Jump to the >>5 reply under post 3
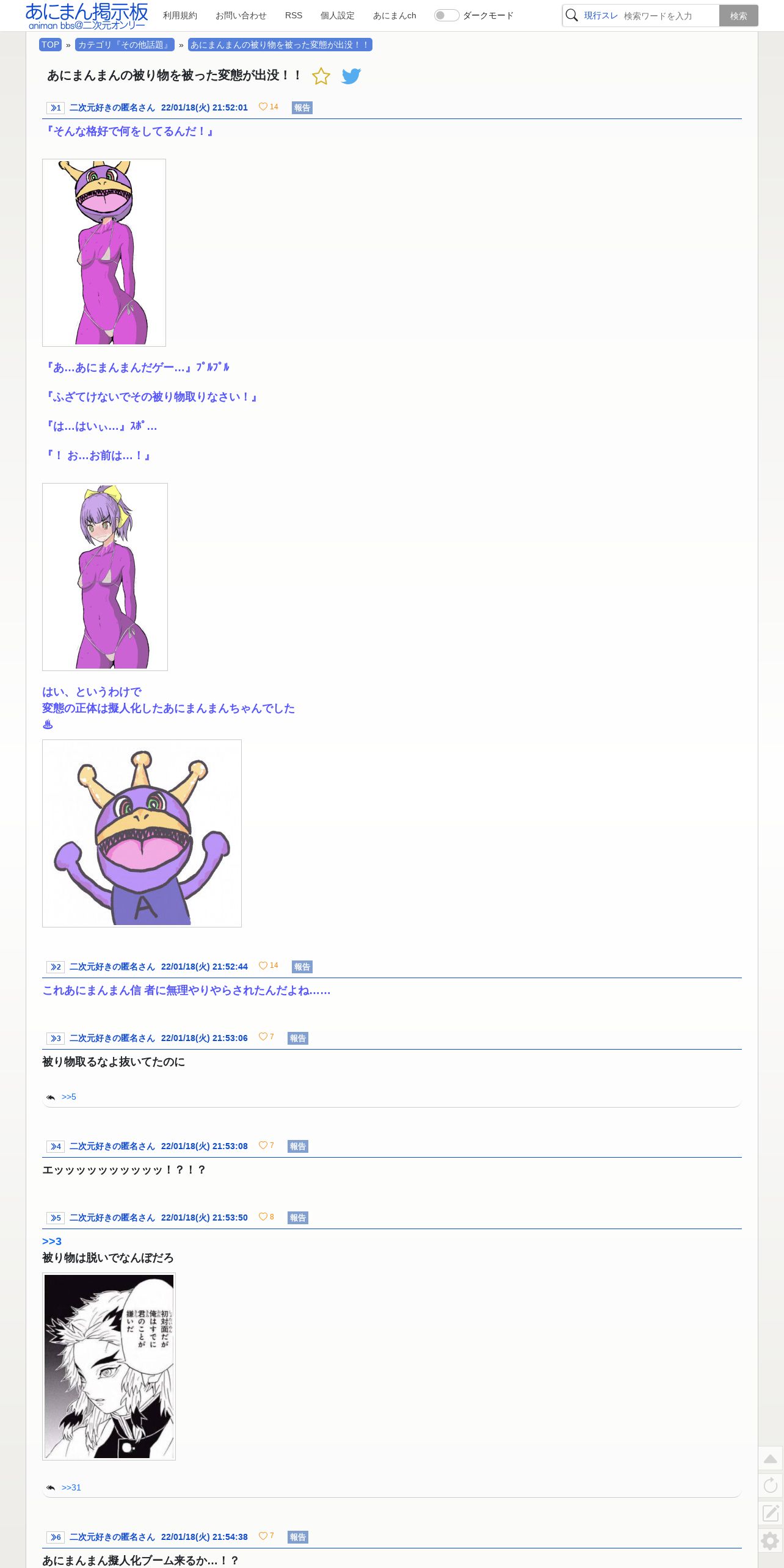Screen dimensions: 784x1568 click(69, 1097)
